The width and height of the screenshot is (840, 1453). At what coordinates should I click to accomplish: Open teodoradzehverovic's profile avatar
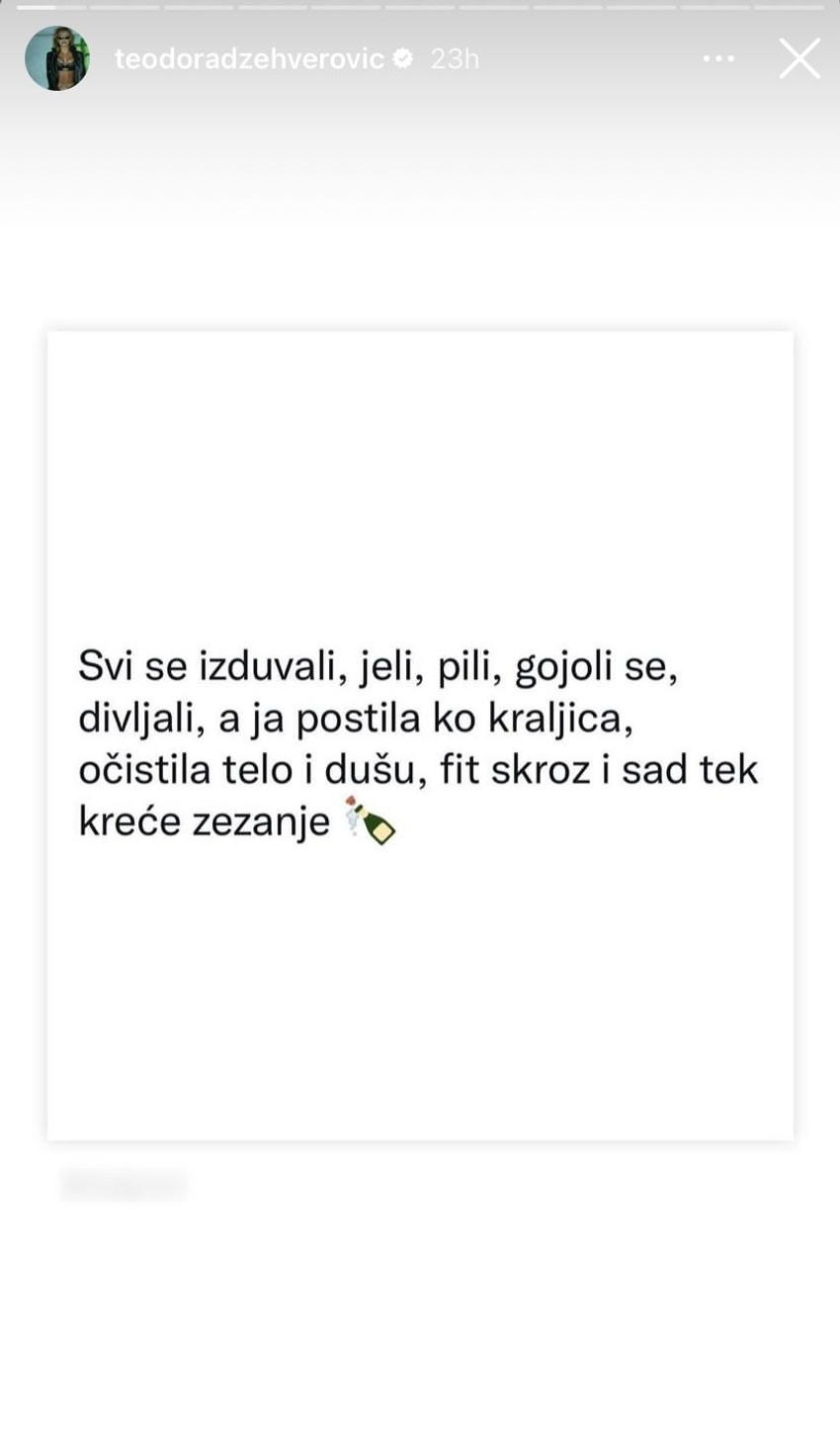(x=56, y=57)
